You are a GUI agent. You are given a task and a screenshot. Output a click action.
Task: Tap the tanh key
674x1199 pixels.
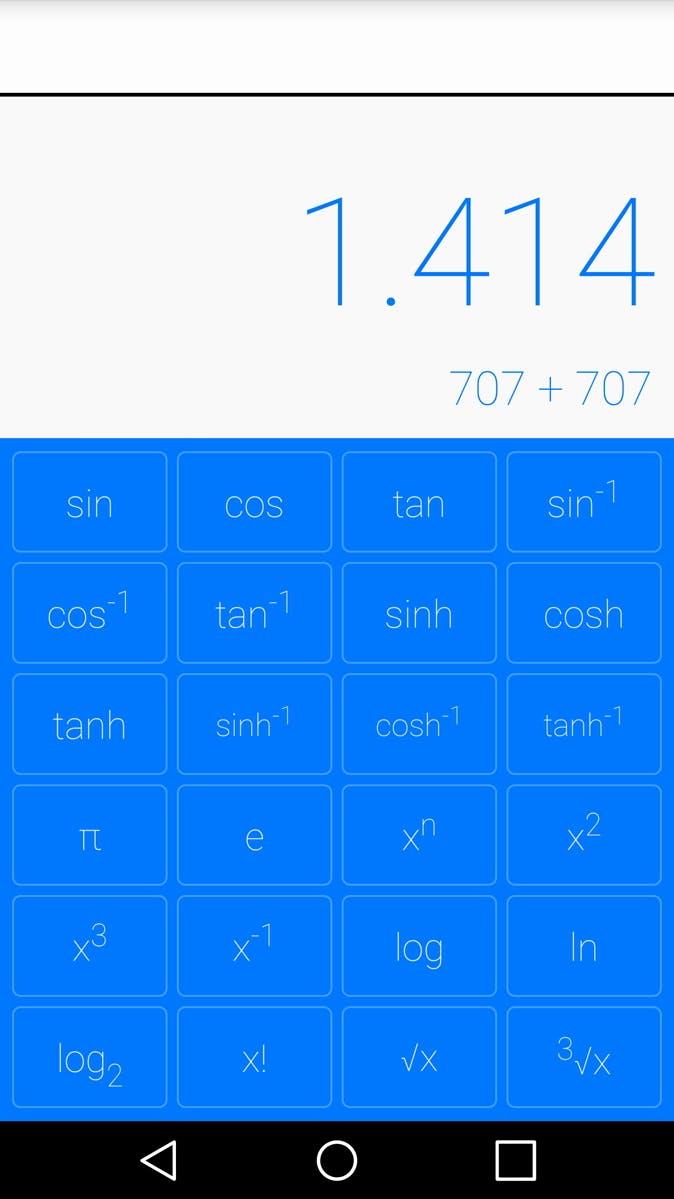90,724
